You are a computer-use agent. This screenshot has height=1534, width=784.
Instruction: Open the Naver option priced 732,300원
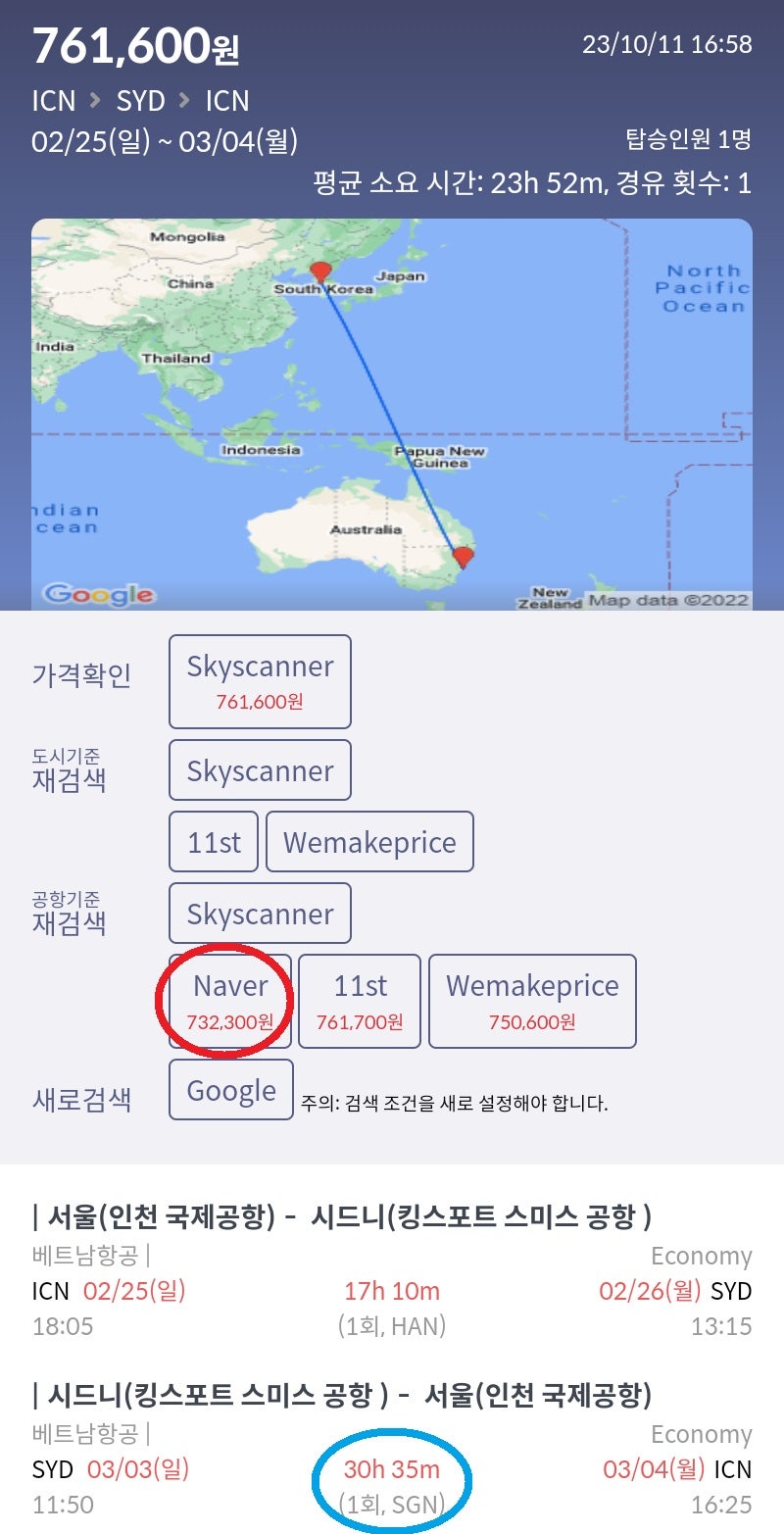[230, 1001]
